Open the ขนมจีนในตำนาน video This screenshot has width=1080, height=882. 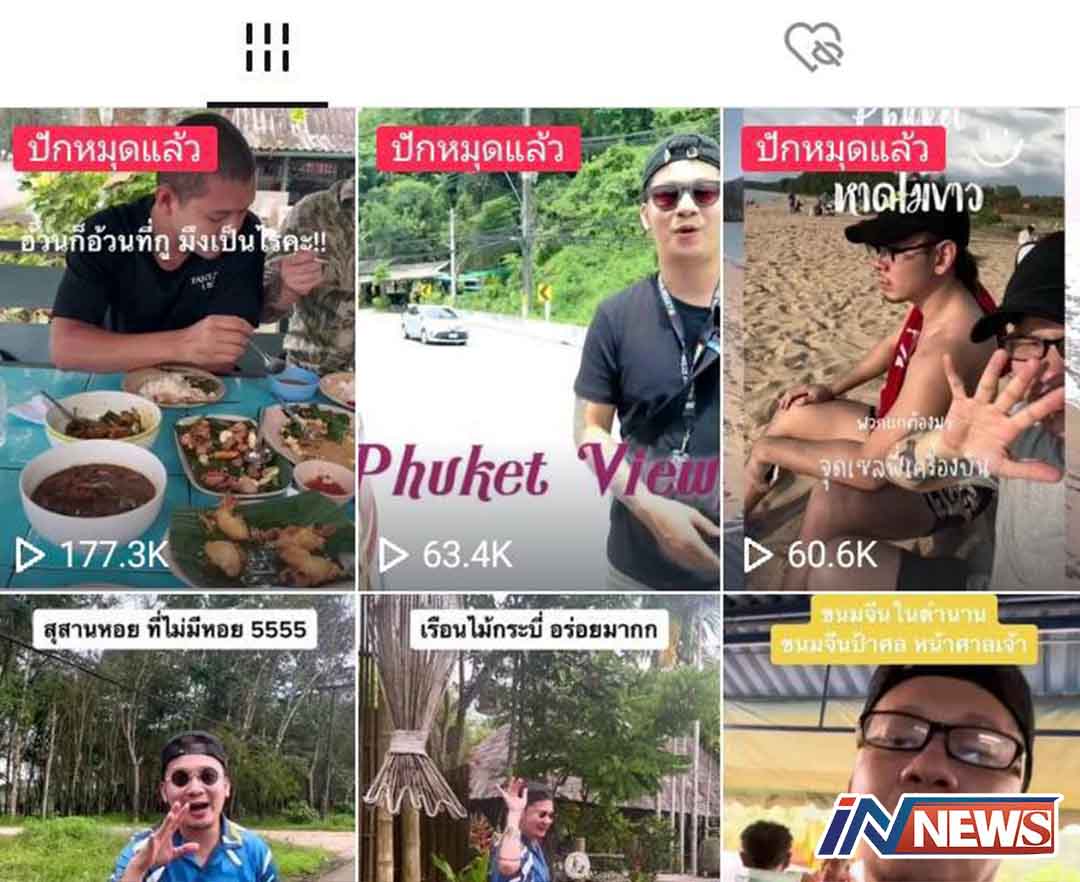[900, 720]
